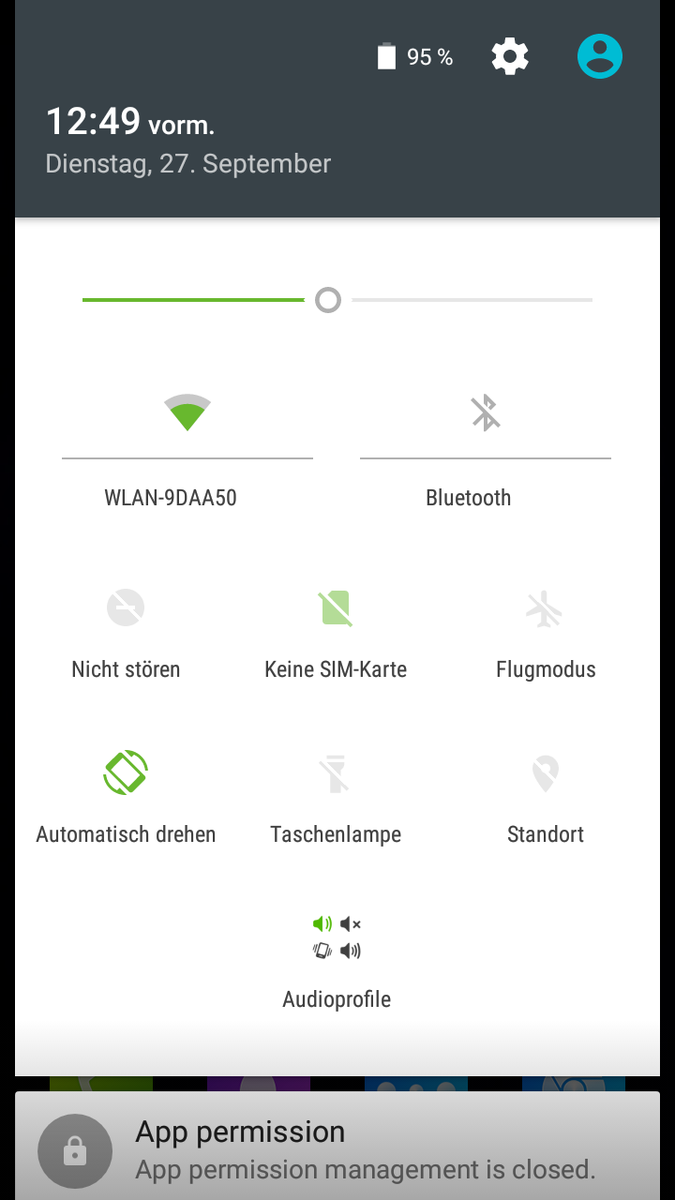The image size is (675, 1200).
Task: Tap the brightness slider handle
Action: pos(328,300)
